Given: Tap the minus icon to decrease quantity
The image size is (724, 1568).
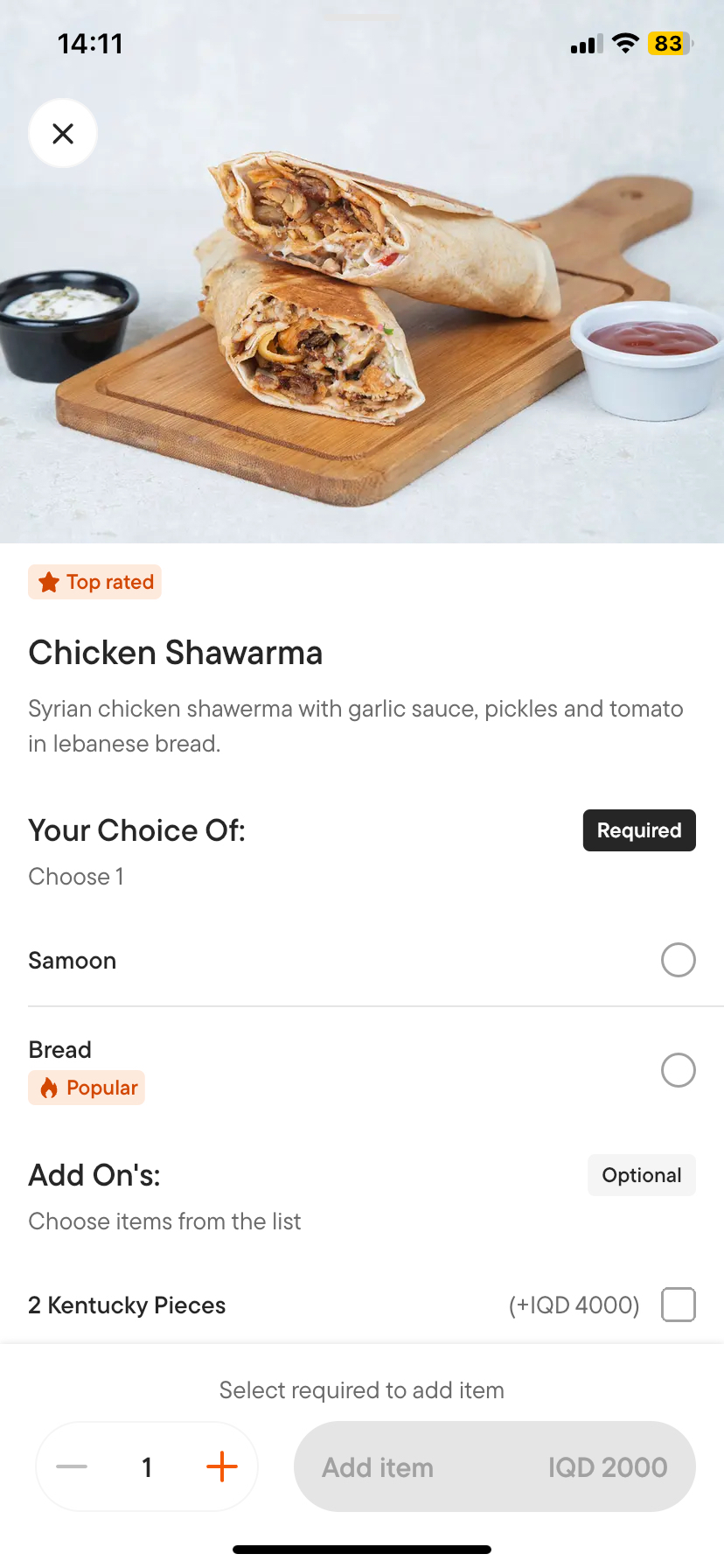Looking at the screenshot, I should pyautogui.click(x=71, y=1466).
